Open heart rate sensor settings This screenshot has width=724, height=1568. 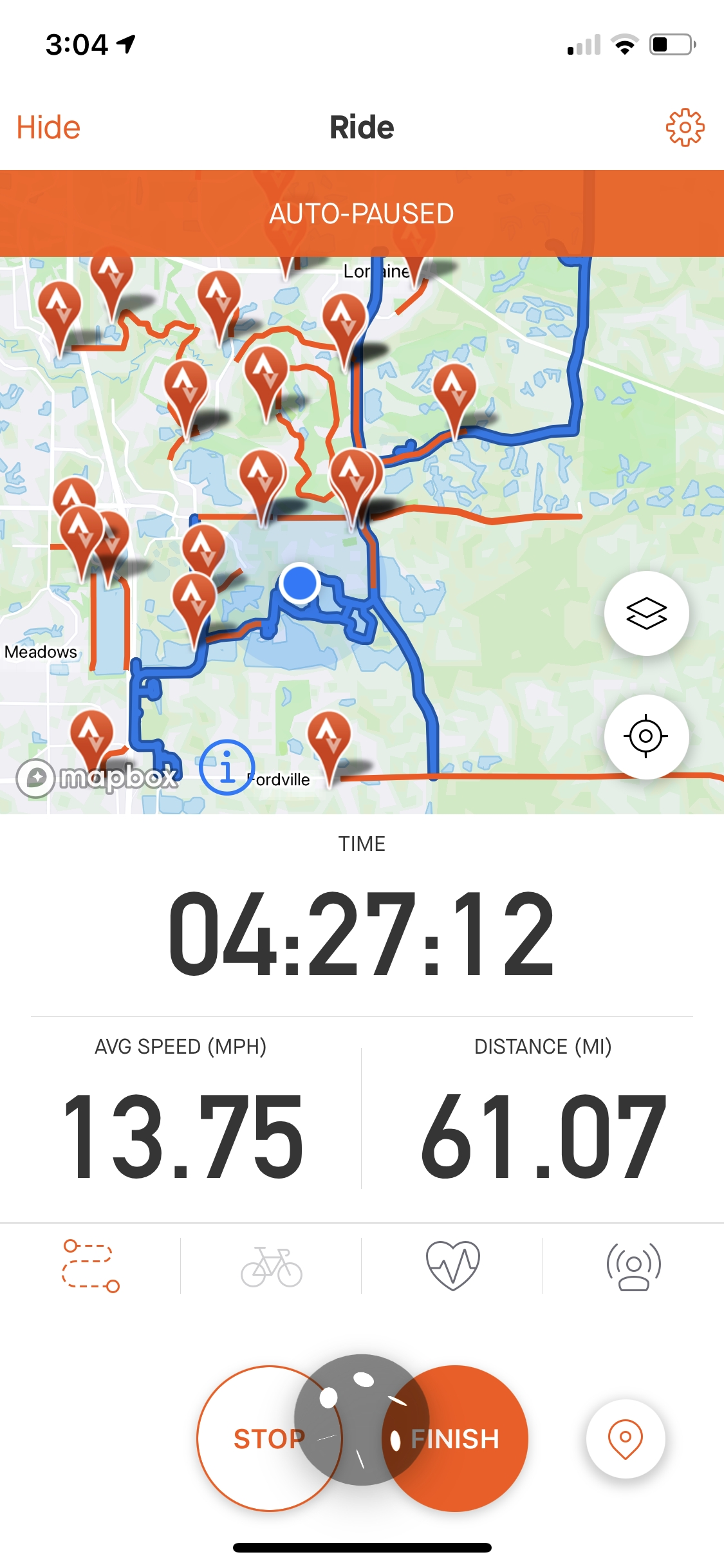pyautogui.click(x=452, y=1265)
